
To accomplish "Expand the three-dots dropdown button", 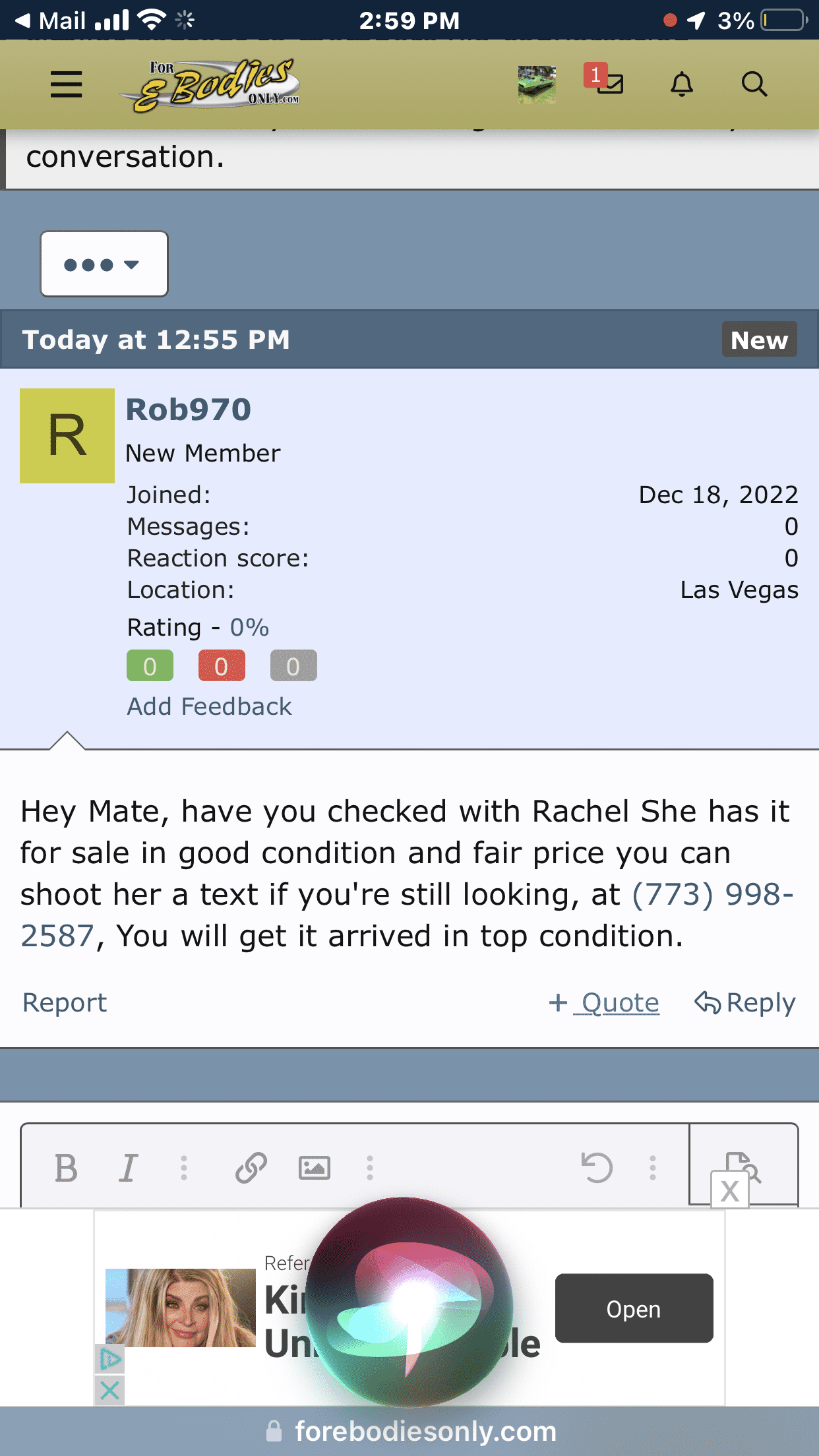I will click(104, 264).
